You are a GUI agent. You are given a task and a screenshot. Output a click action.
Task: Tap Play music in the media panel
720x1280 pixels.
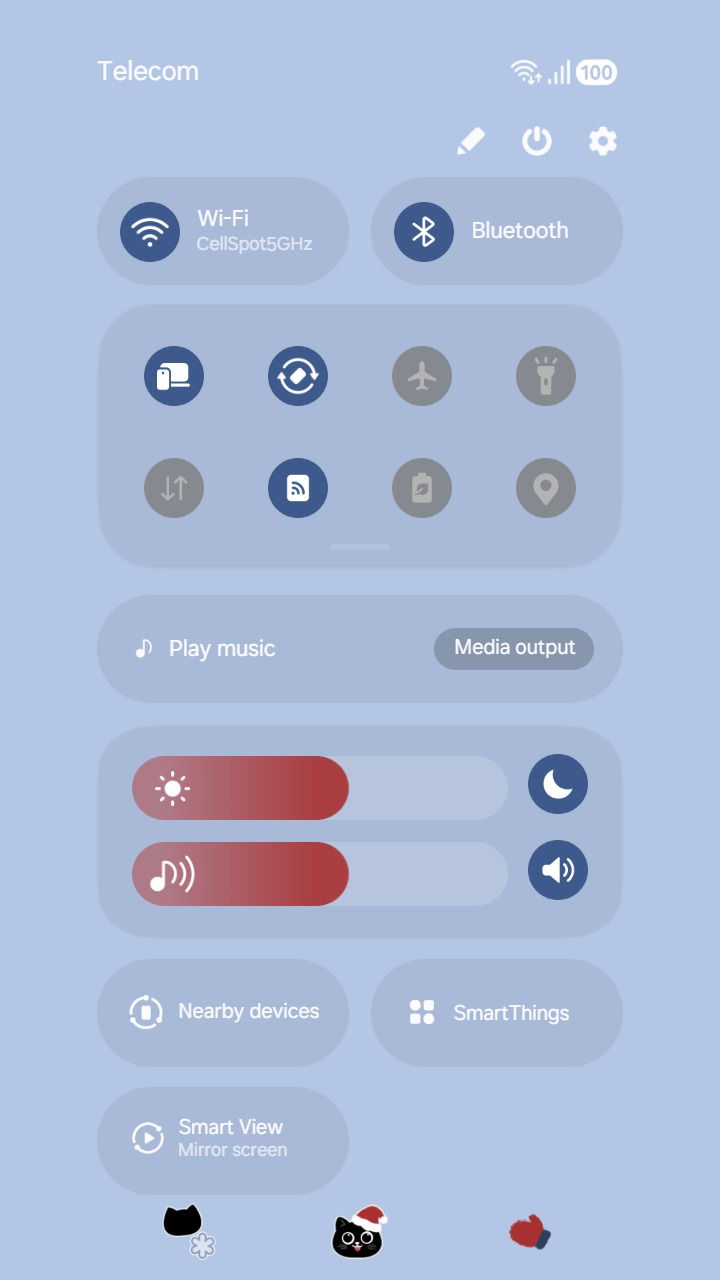(221, 649)
